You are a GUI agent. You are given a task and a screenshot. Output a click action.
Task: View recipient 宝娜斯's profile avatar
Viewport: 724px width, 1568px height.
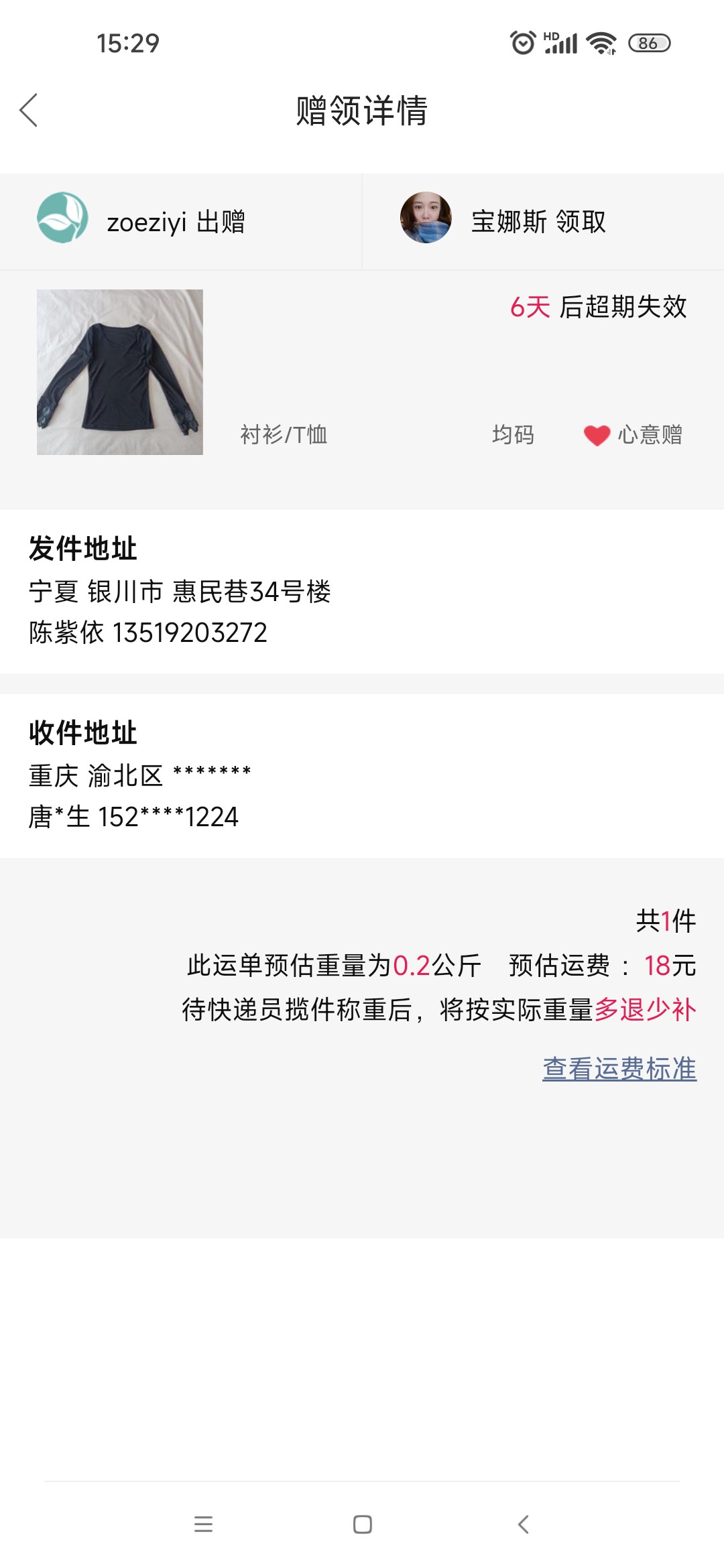(426, 218)
